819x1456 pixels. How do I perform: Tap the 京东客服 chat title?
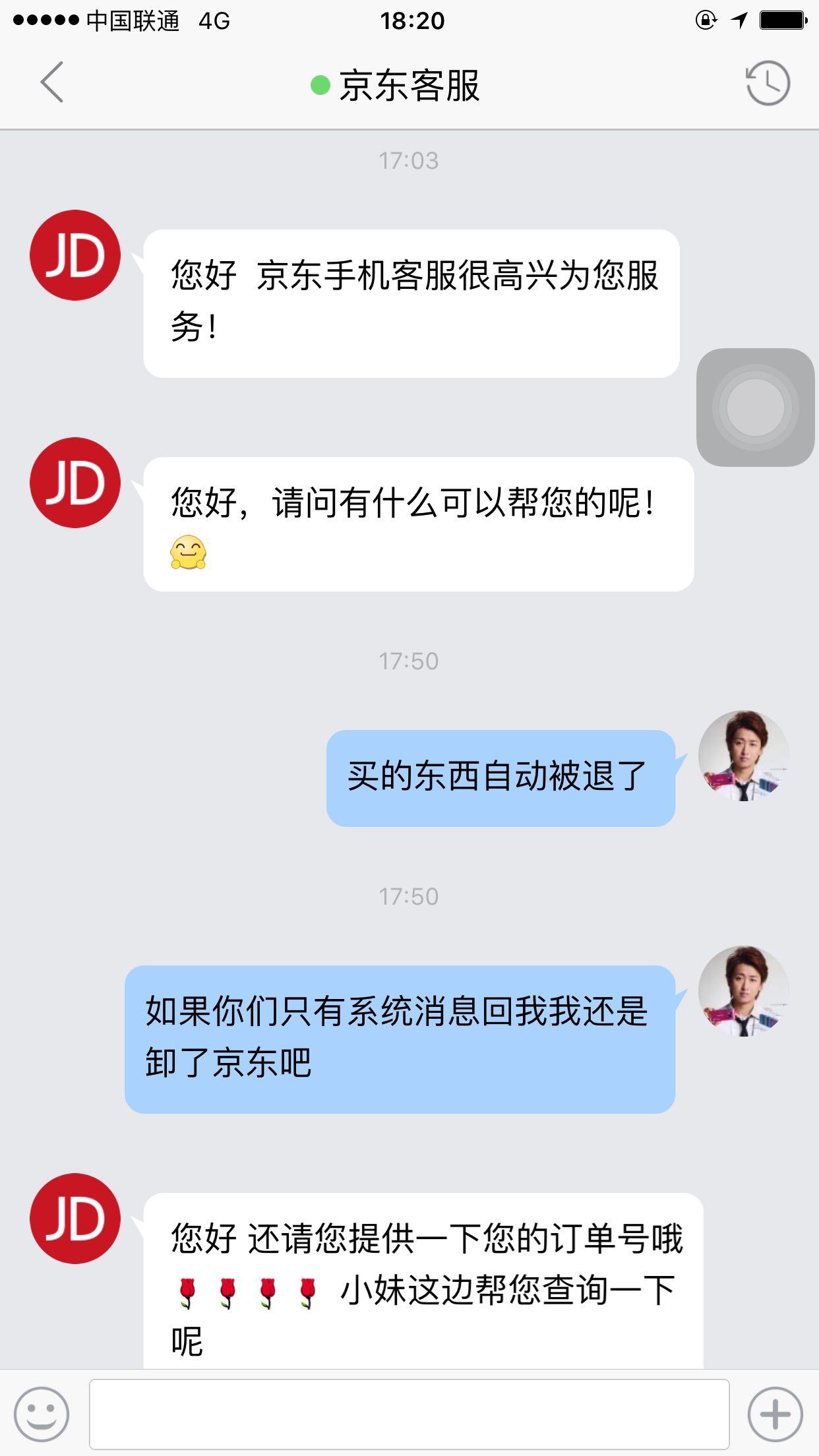408,86
